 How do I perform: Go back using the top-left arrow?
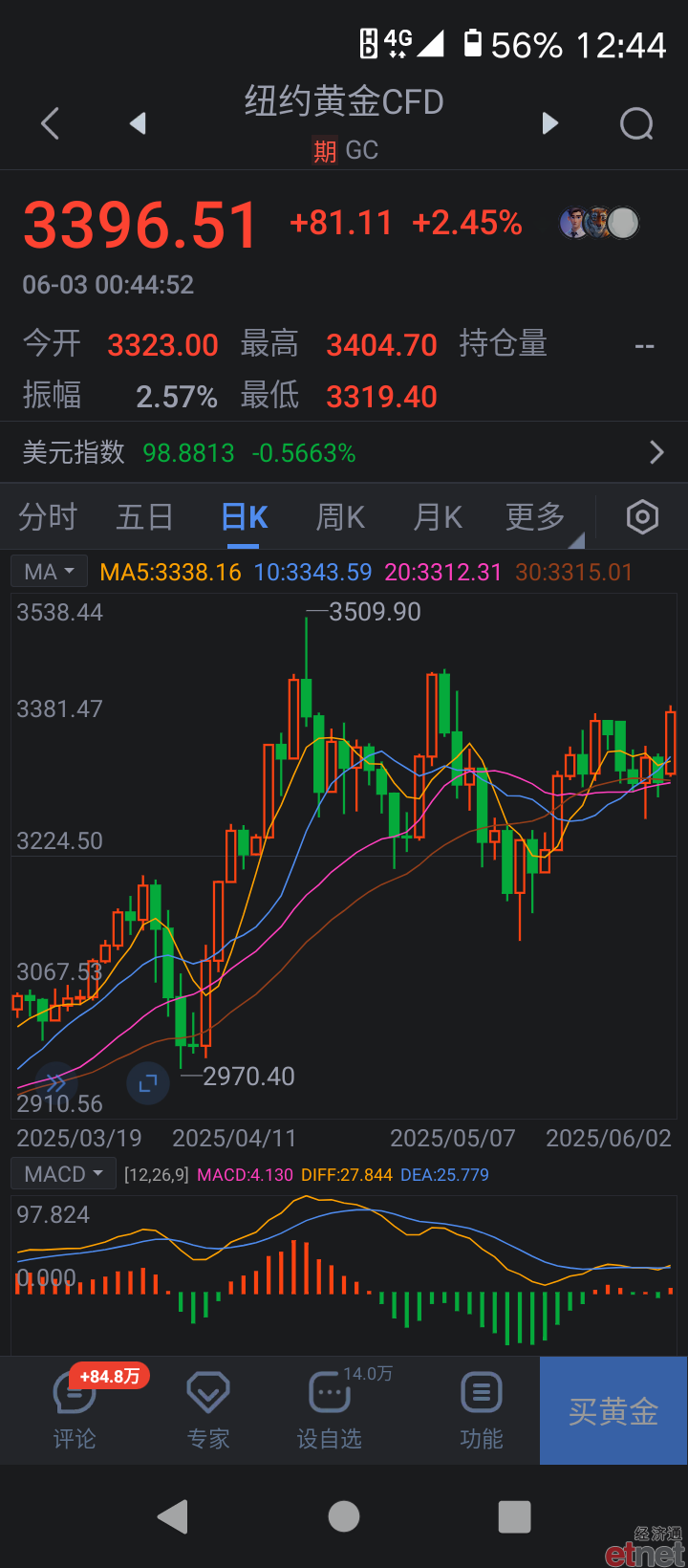(x=51, y=123)
